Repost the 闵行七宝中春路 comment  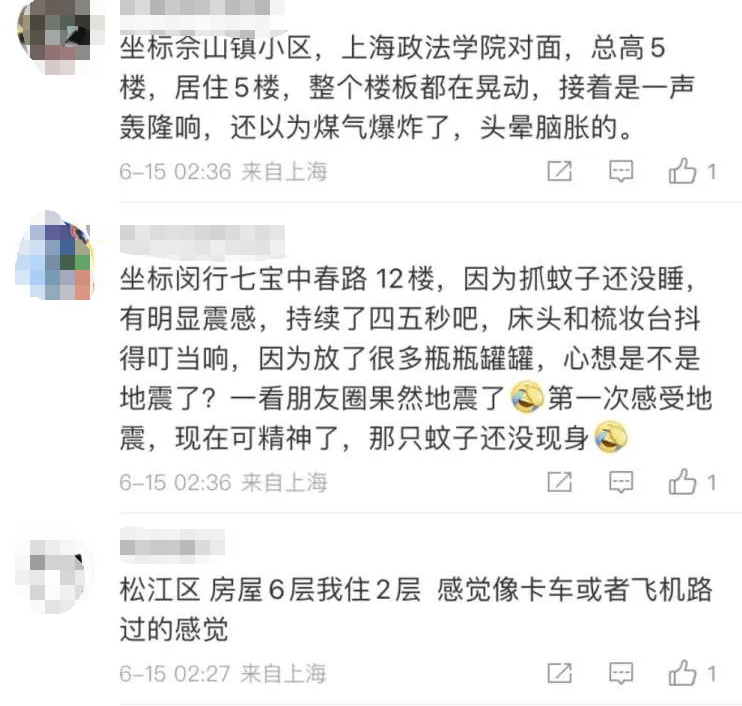click(x=560, y=483)
